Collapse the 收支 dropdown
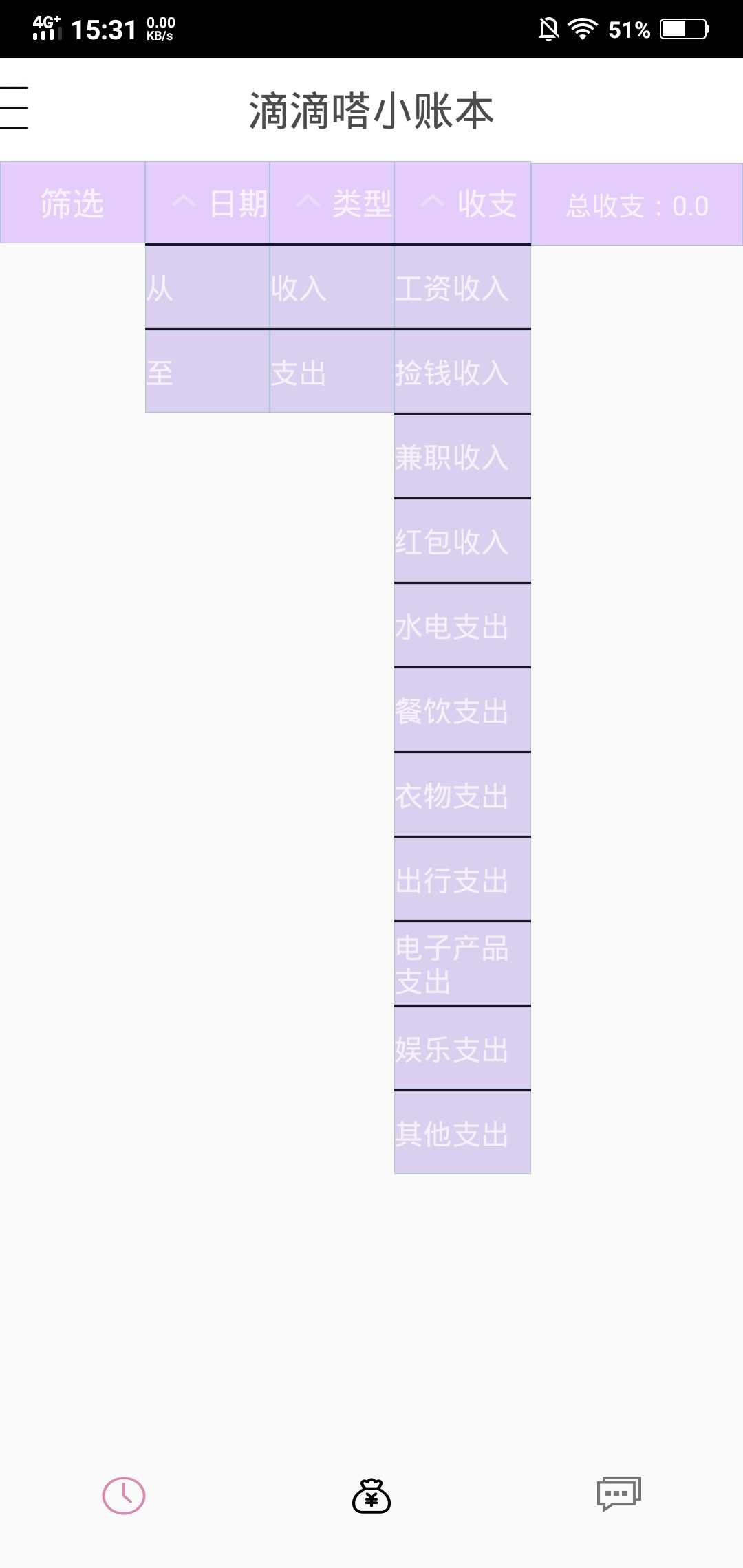 (462, 203)
